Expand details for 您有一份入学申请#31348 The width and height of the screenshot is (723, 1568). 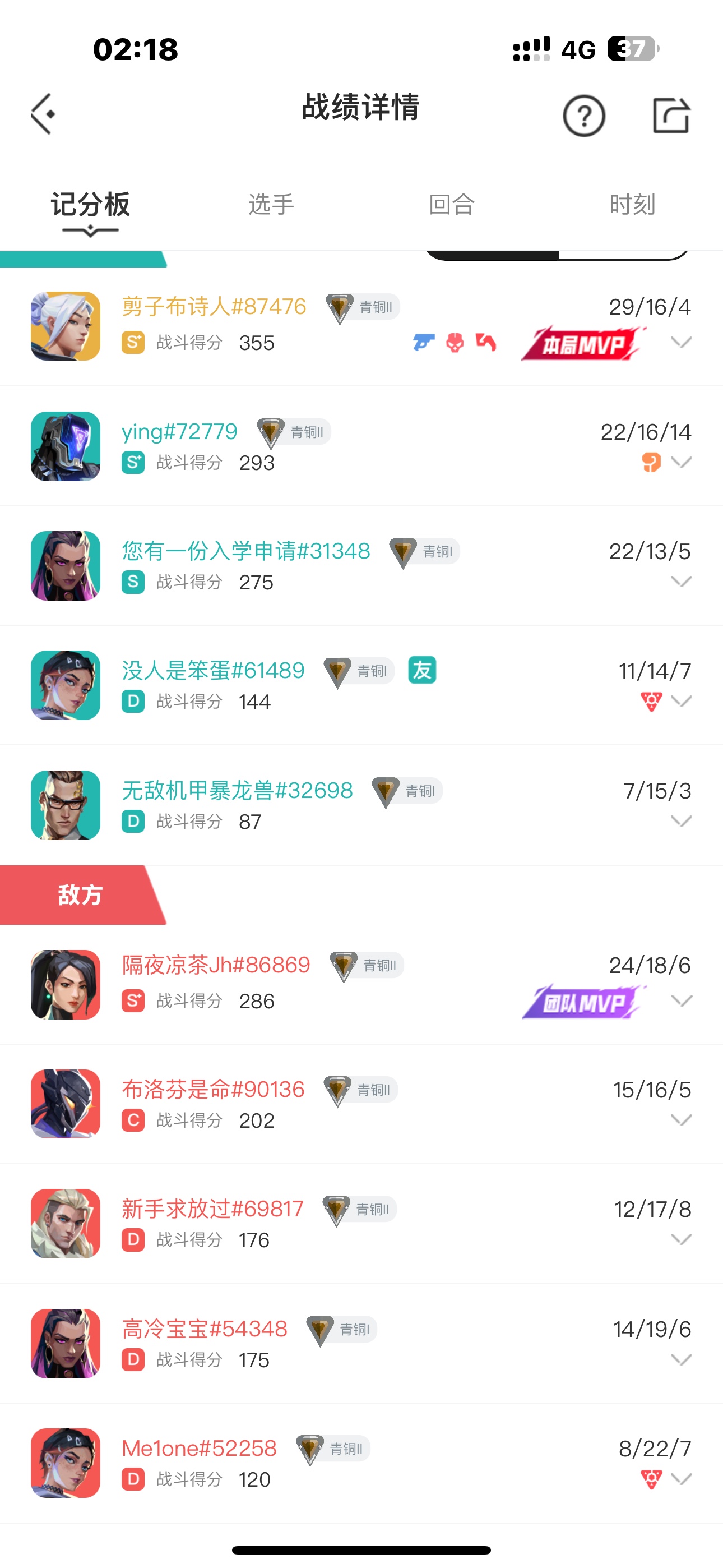pos(681,582)
